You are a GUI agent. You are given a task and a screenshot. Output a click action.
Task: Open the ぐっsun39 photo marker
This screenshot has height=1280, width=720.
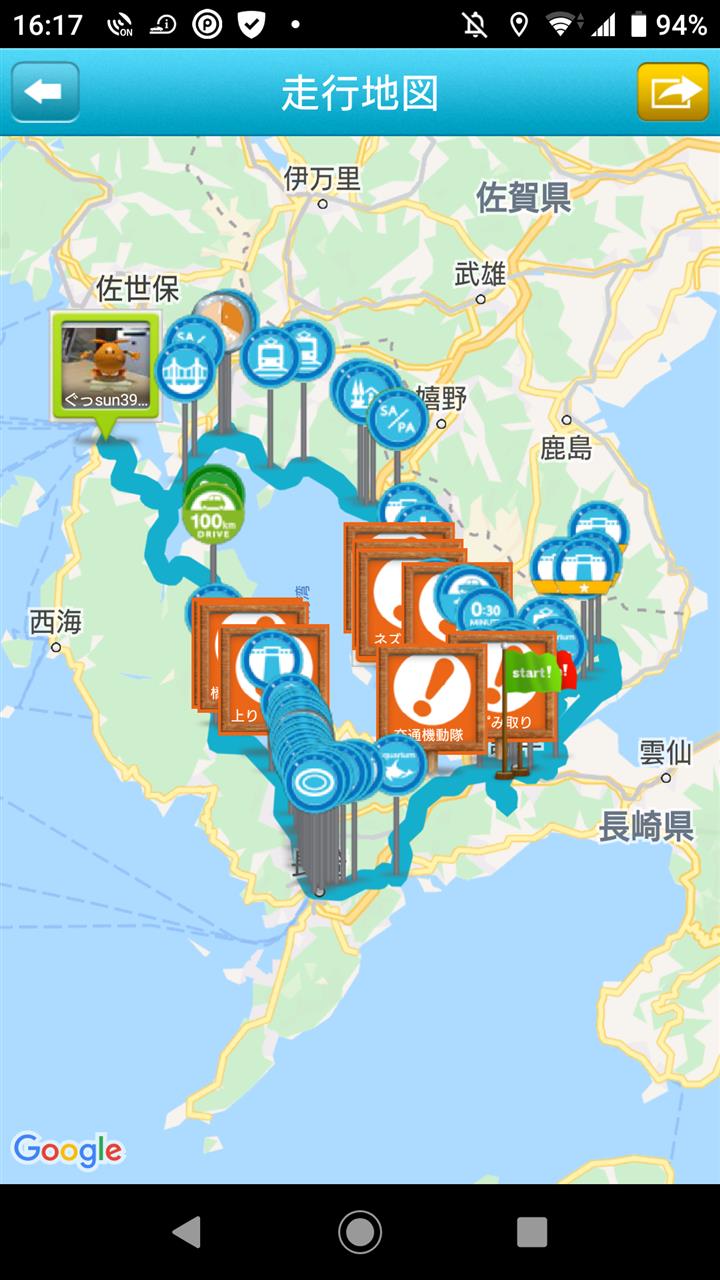coord(106,366)
